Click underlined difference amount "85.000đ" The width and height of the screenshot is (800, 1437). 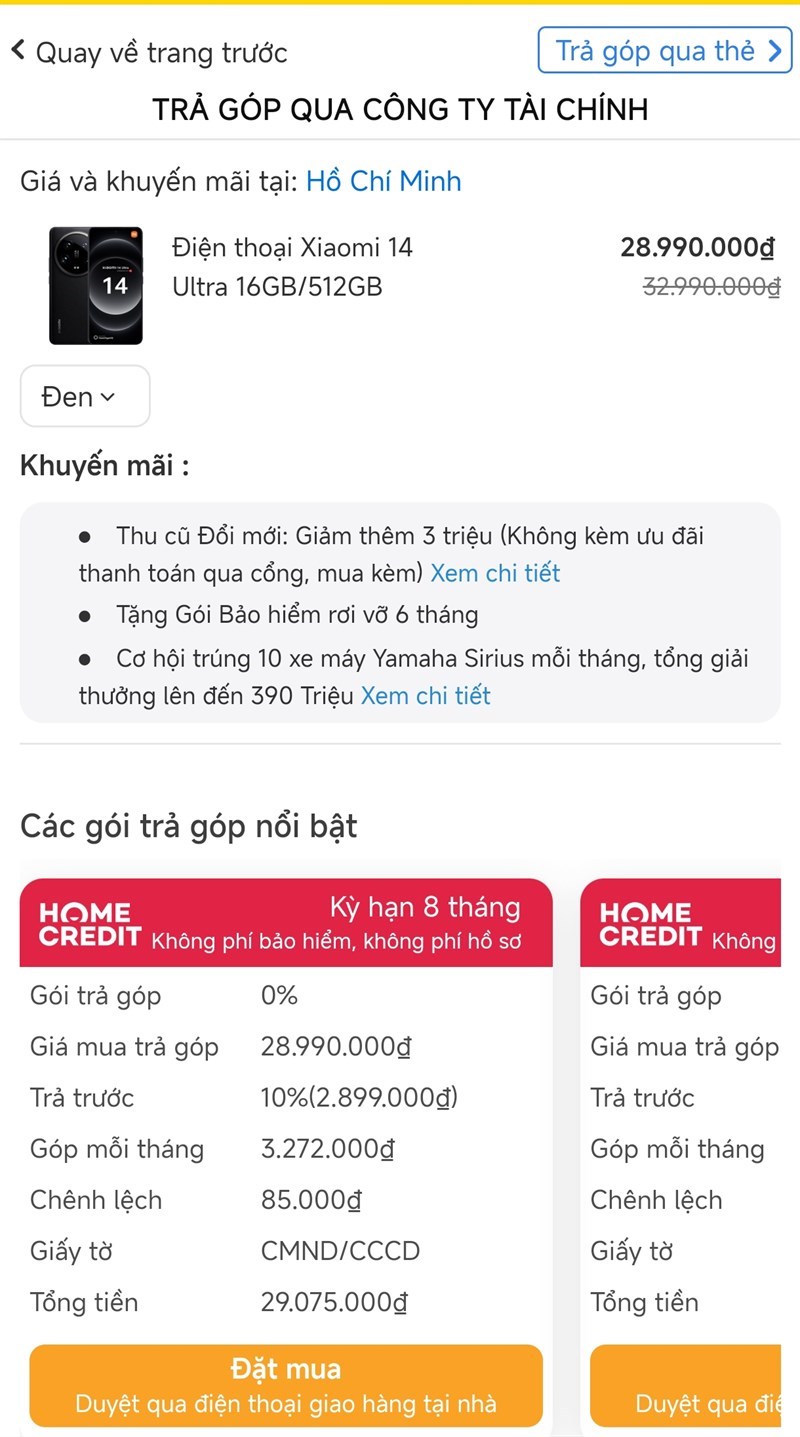click(308, 1199)
